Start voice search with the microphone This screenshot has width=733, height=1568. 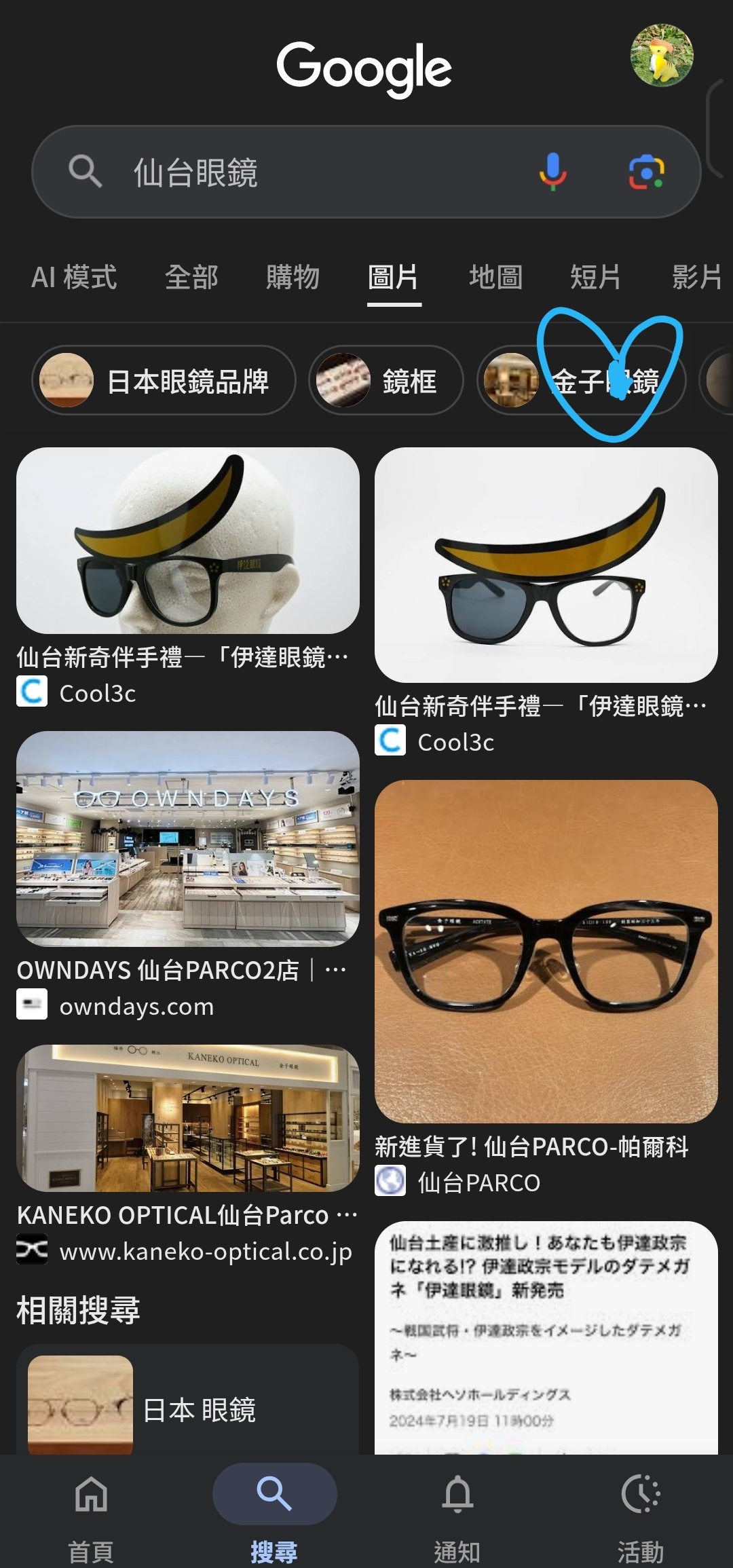553,172
